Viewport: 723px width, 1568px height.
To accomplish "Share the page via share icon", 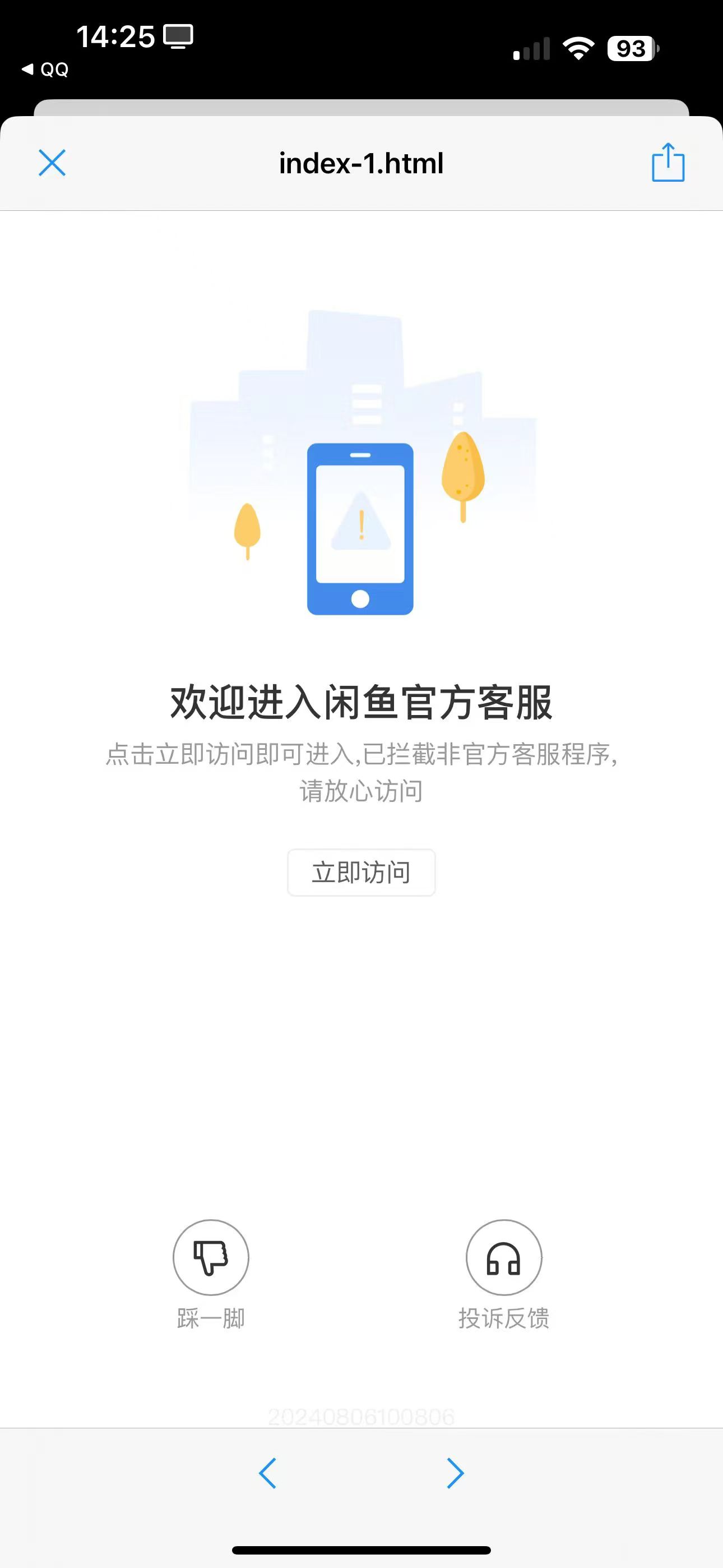I will point(668,162).
